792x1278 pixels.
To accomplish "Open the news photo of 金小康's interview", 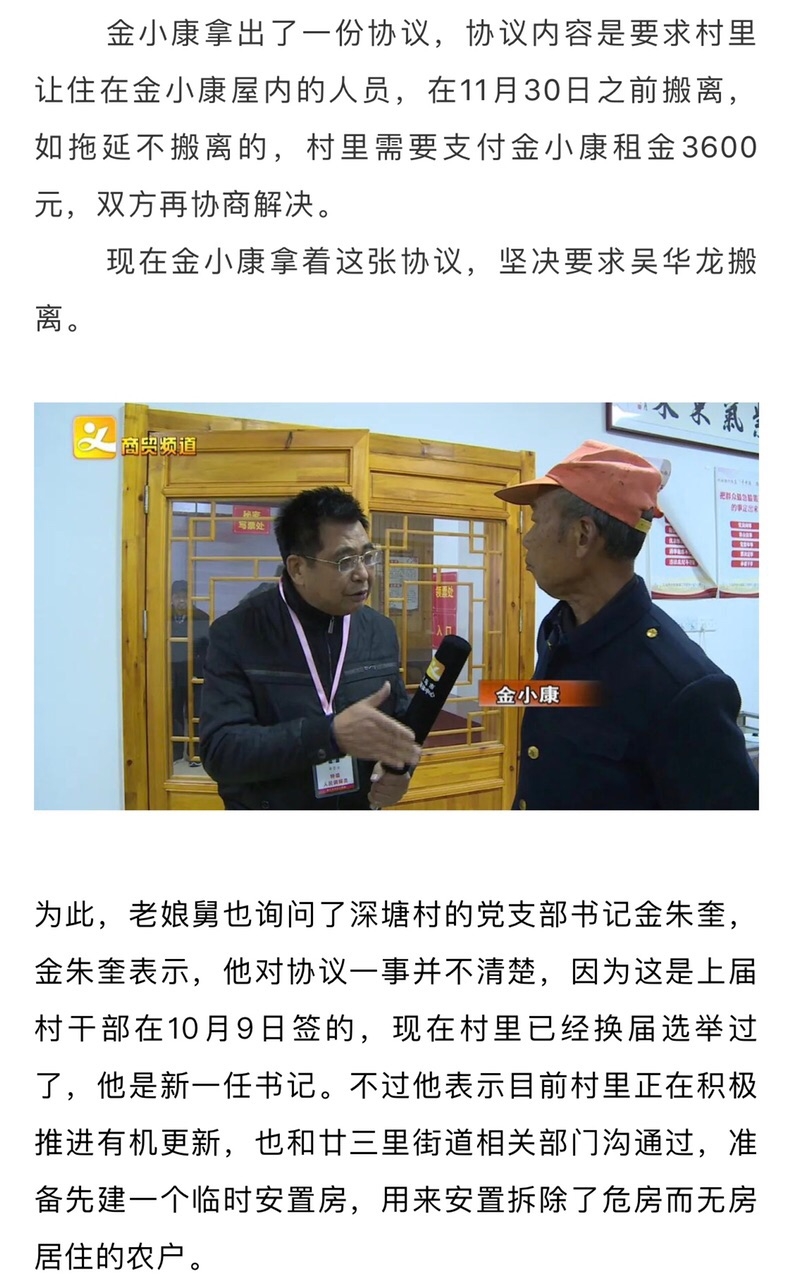I will tap(396, 606).
